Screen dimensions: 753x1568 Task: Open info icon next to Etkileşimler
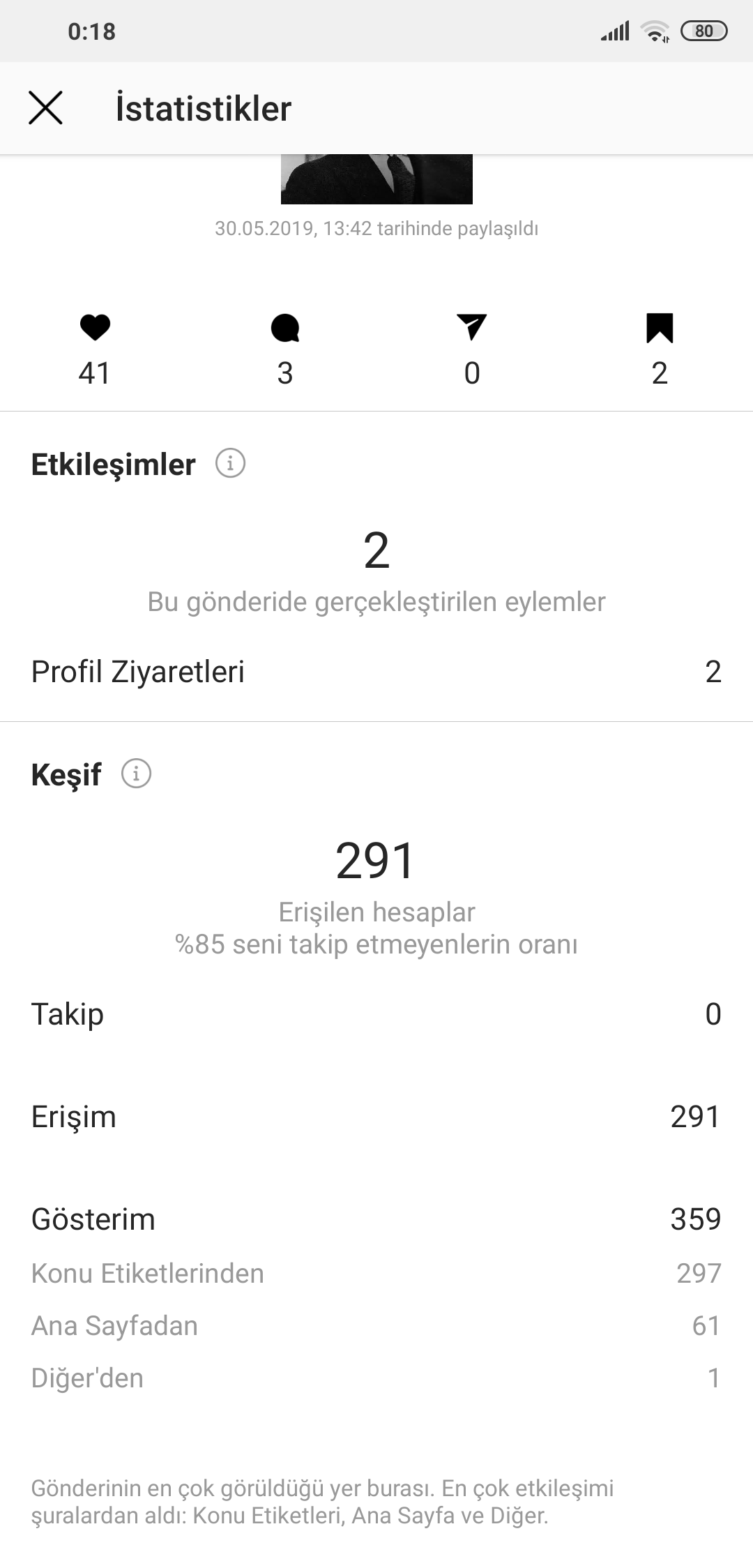[x=230, y=463]
